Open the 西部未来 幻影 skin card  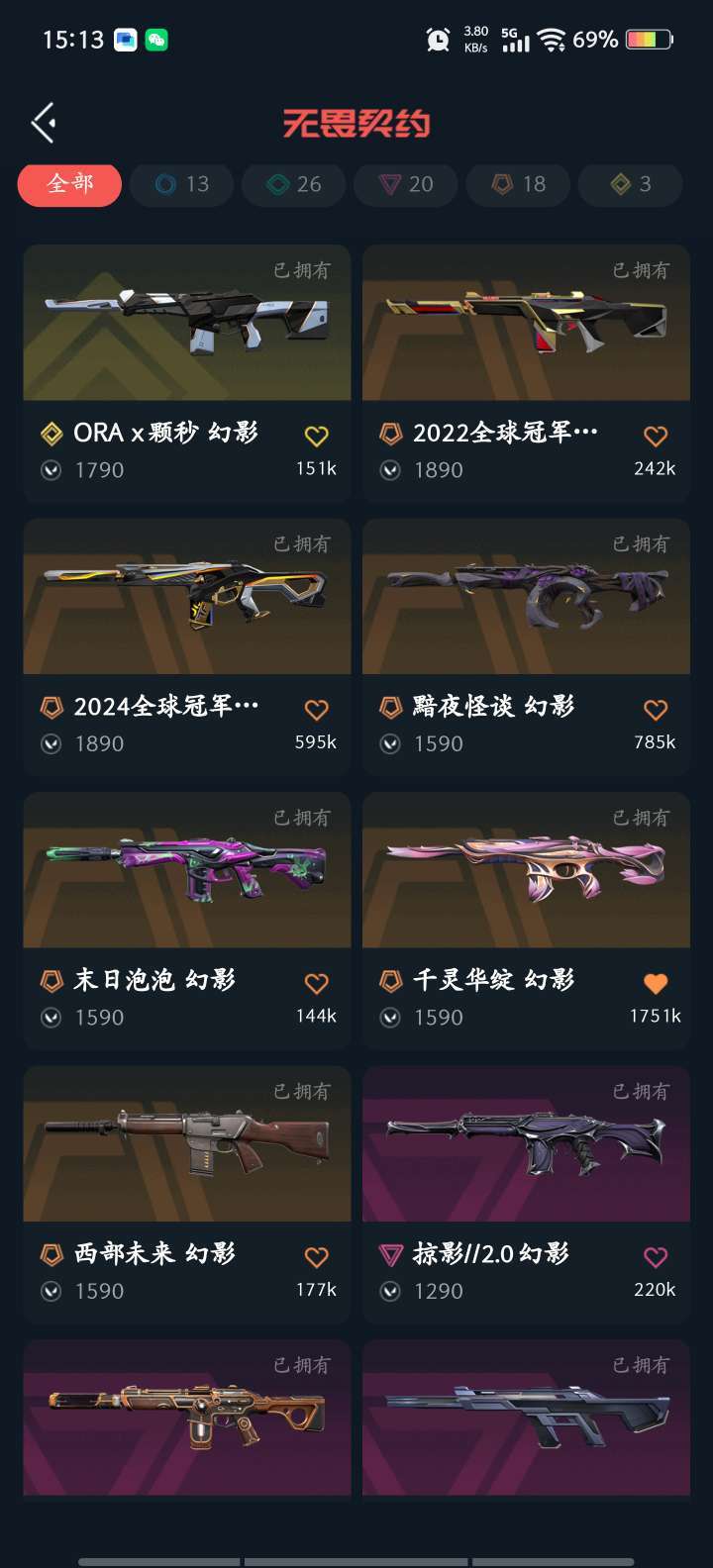click(187, 1144)
